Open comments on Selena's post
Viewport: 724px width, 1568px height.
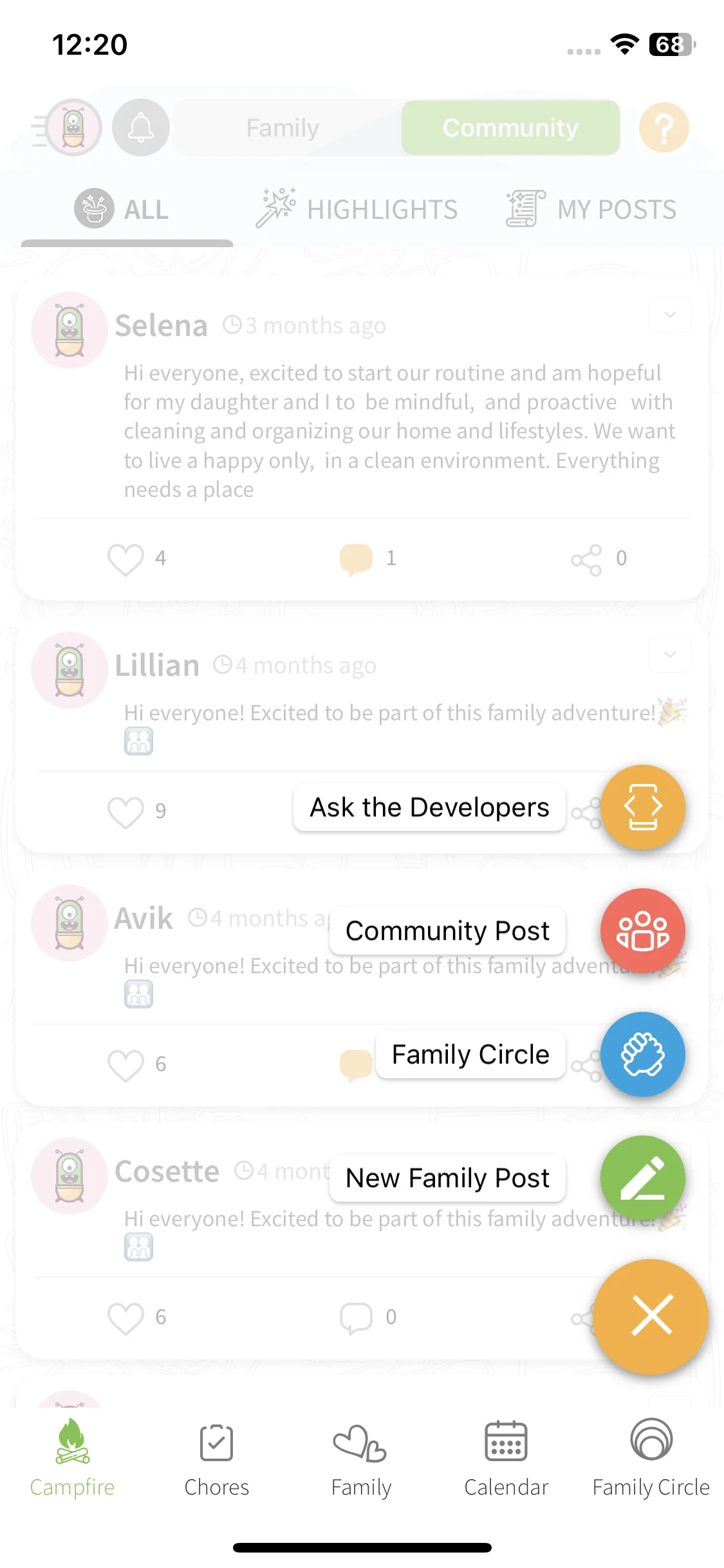pyautogui.click(x=356, y=559)
